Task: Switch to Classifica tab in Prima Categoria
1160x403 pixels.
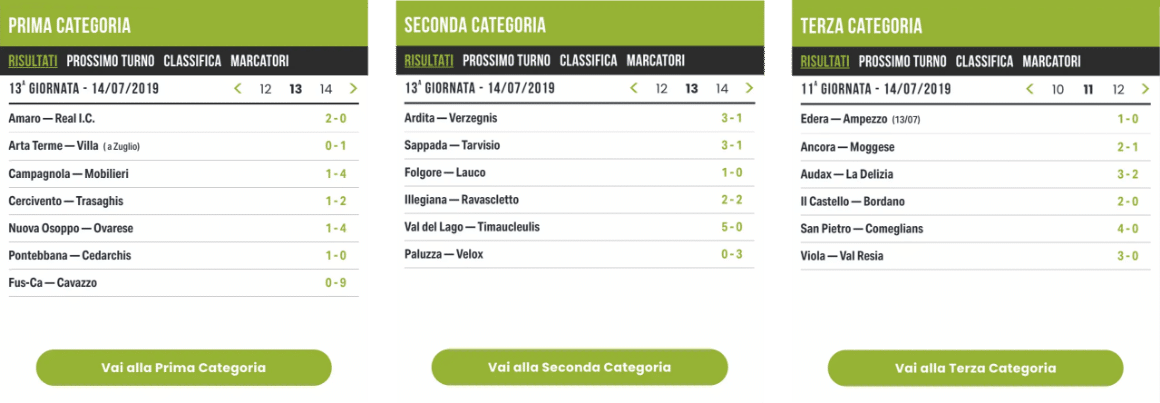Action: 192,60
